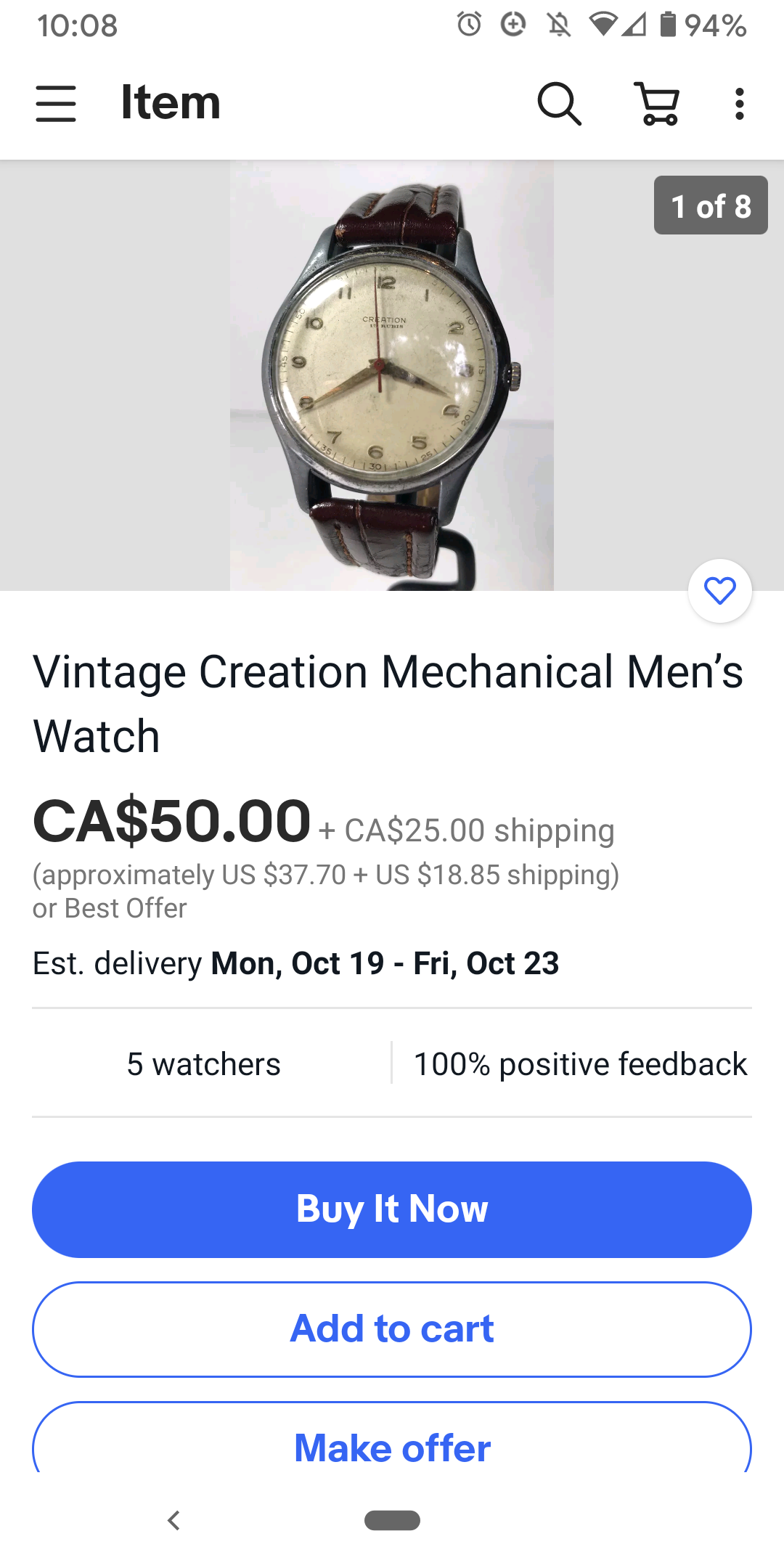Go back using the system back arrow
Screen dimensions: 784x1568
point(173,1520)
